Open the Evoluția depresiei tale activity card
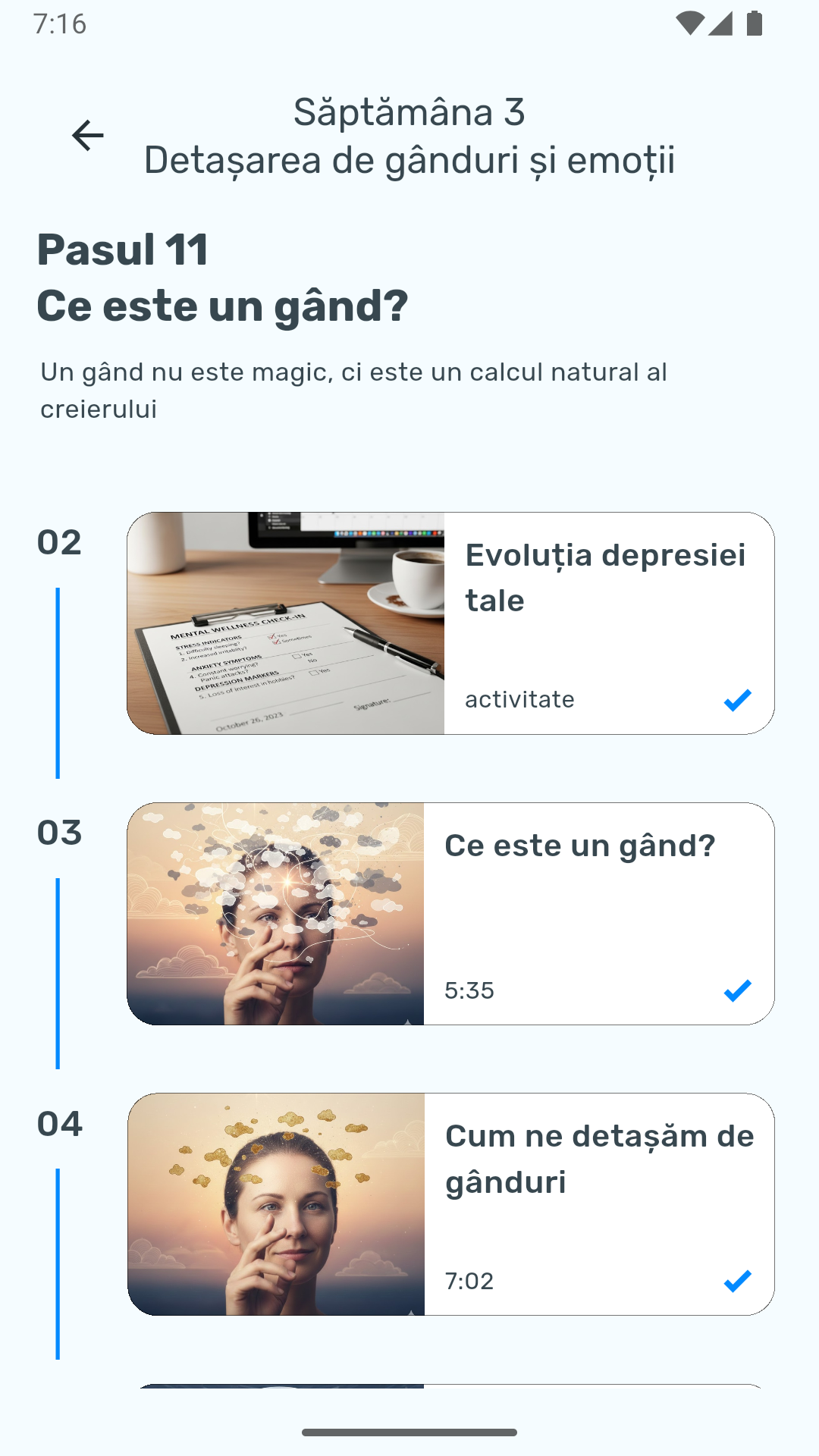Screen dimensions: 819x1456 pyautogui.click(x=450, y=623)
